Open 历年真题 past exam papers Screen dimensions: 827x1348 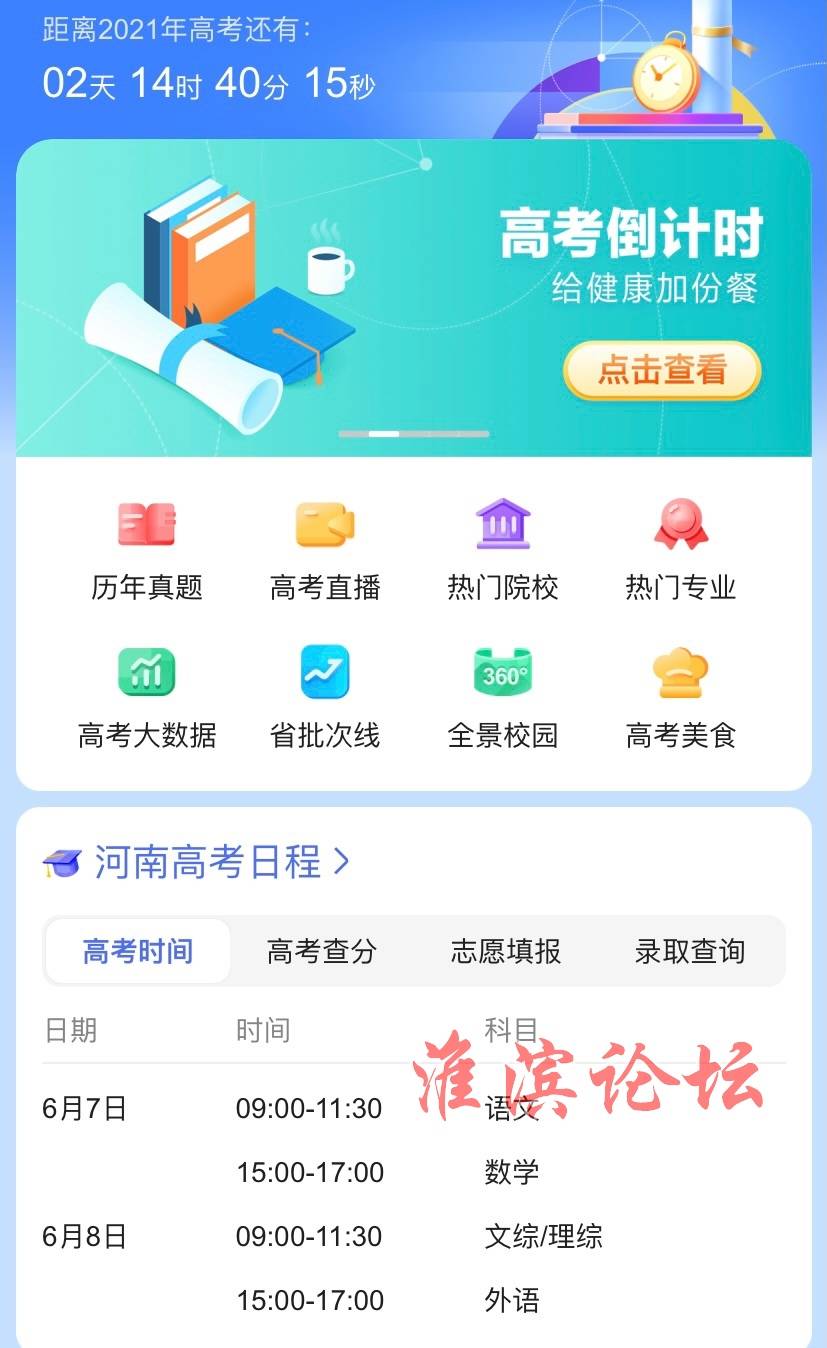pos(147,550)
